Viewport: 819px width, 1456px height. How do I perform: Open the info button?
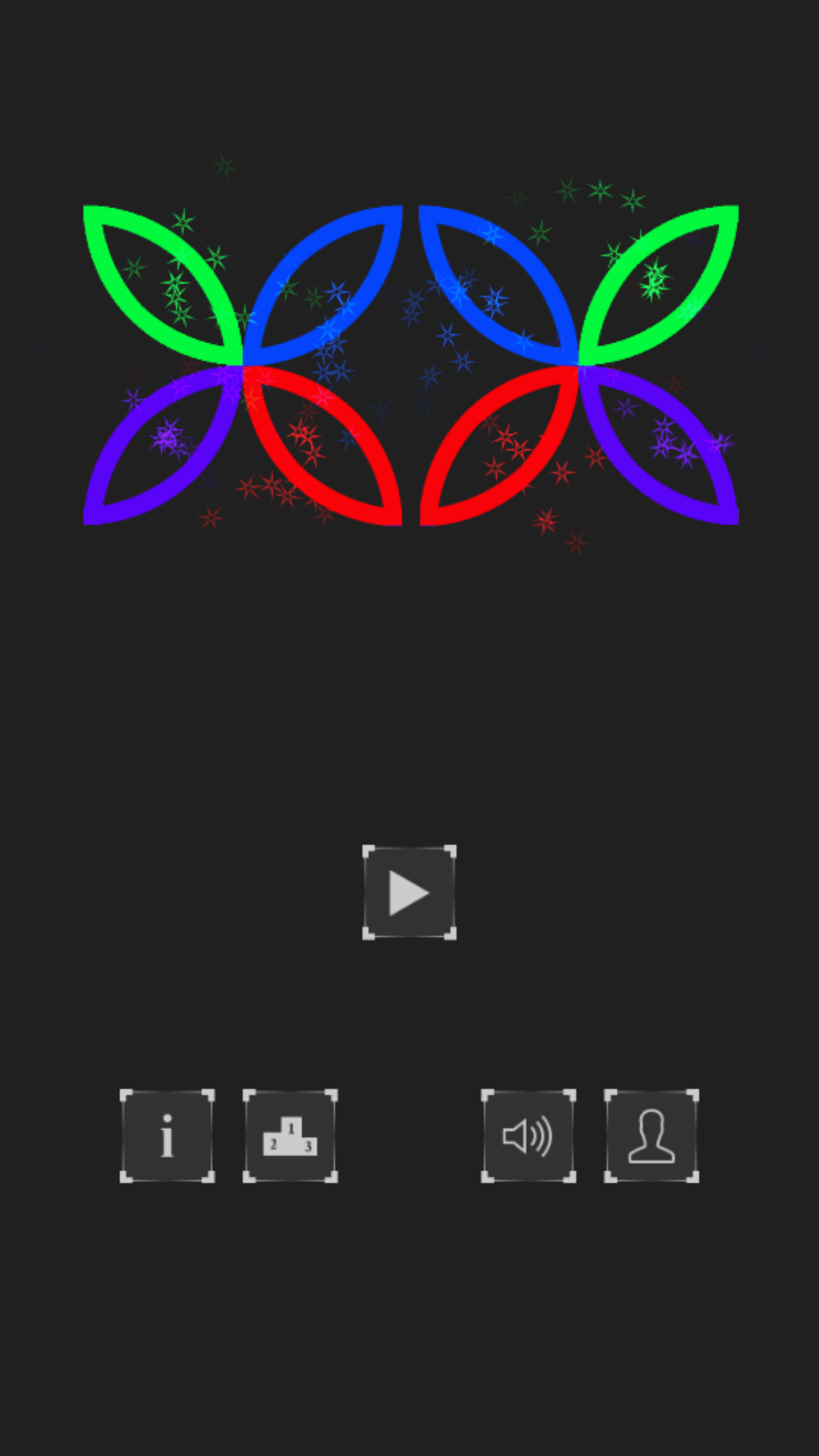tap(168, 1136)
